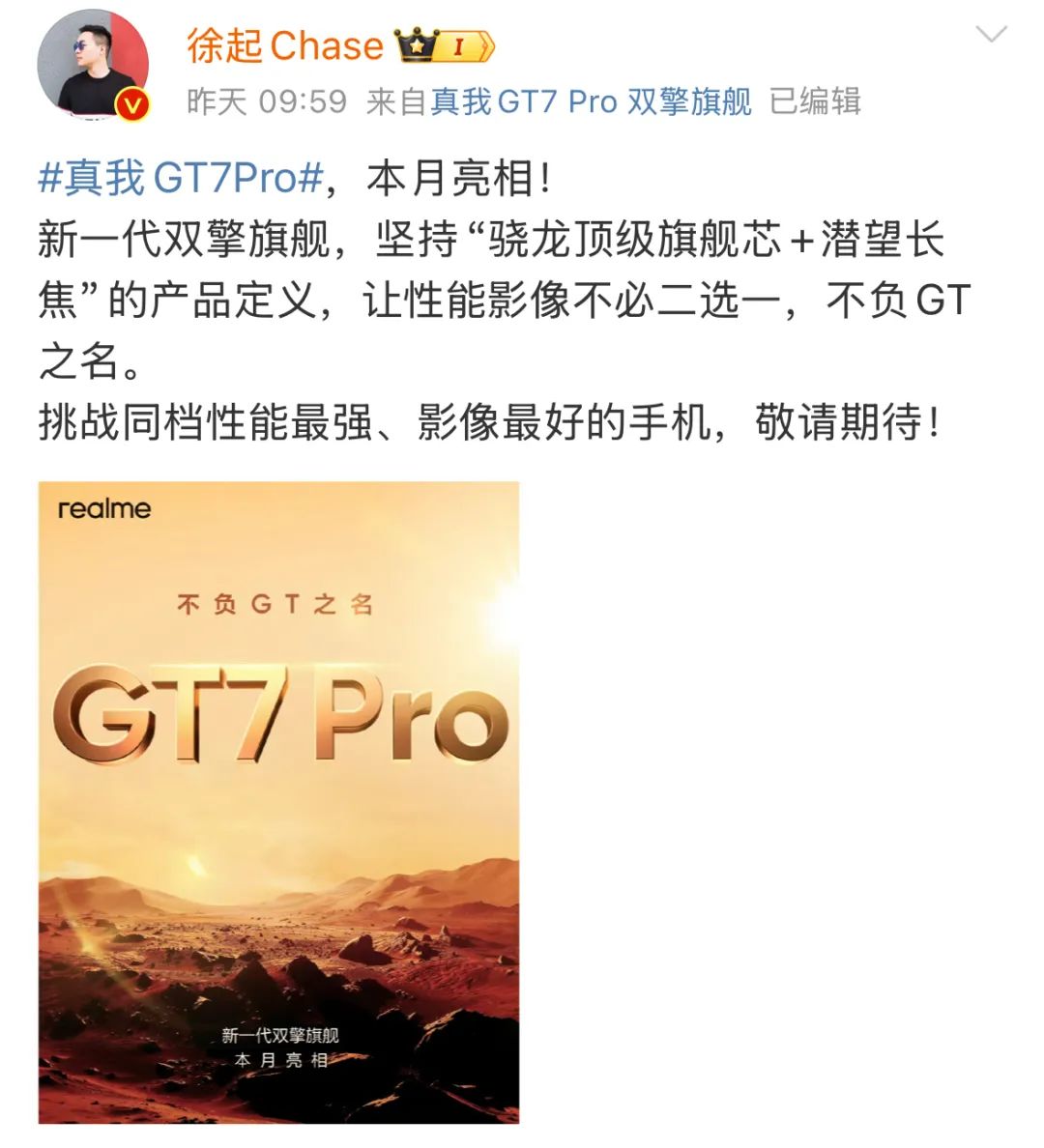The height and width of the screenshot is (1148, 1044).
Task: View the GT7 Pro poster image
Action: (x=279, y=802)
